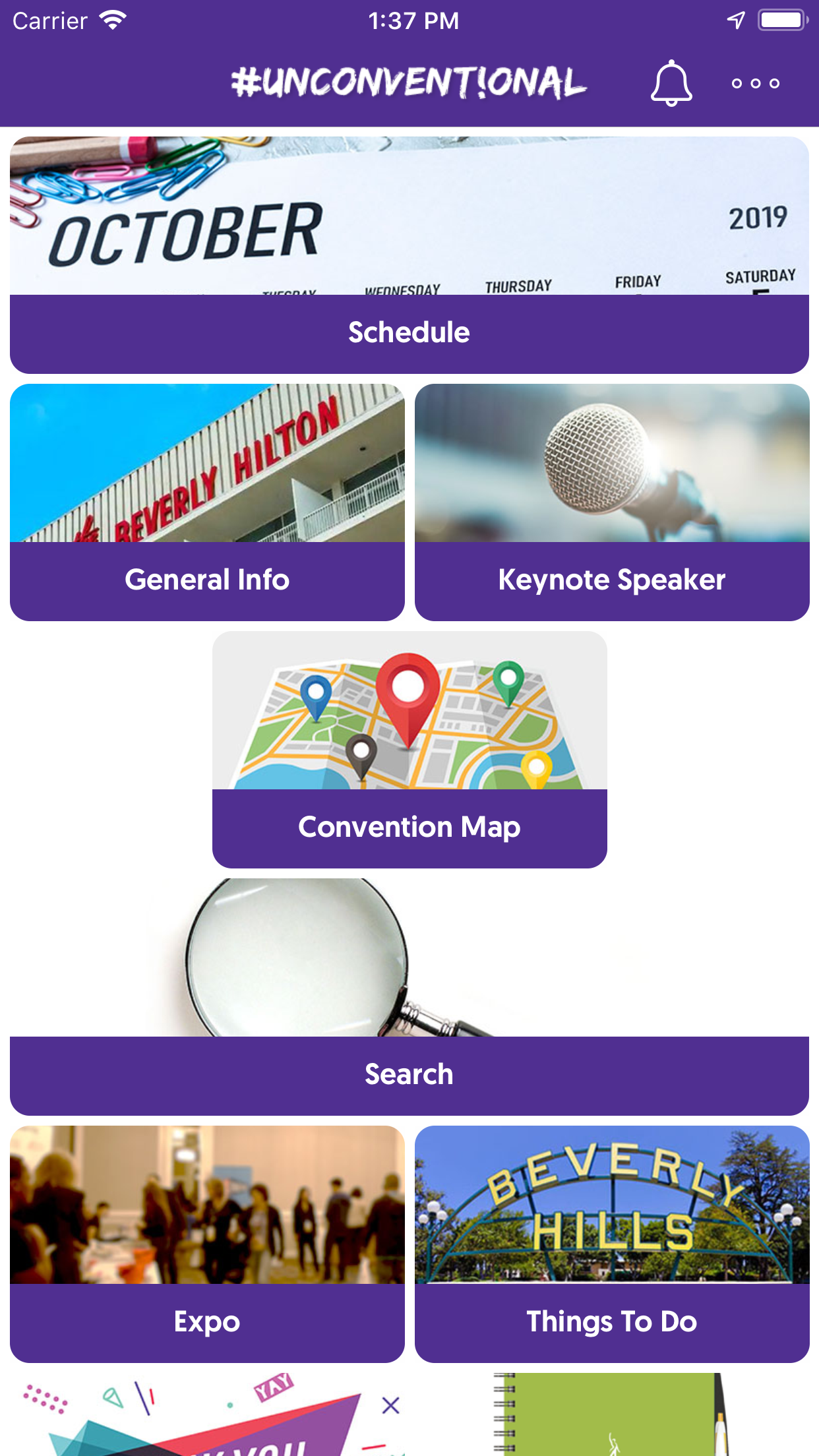Open the General Info card

pyautogui.click(x=207, y=502)
